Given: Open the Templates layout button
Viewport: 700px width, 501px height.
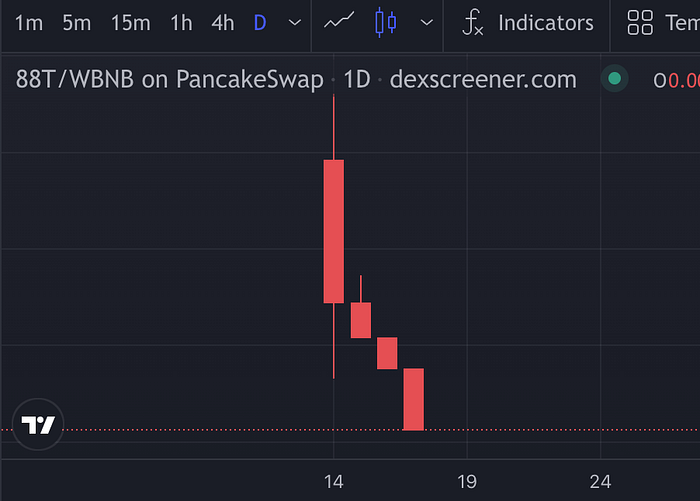Looking at the screenshot, I should pos(662,22).
